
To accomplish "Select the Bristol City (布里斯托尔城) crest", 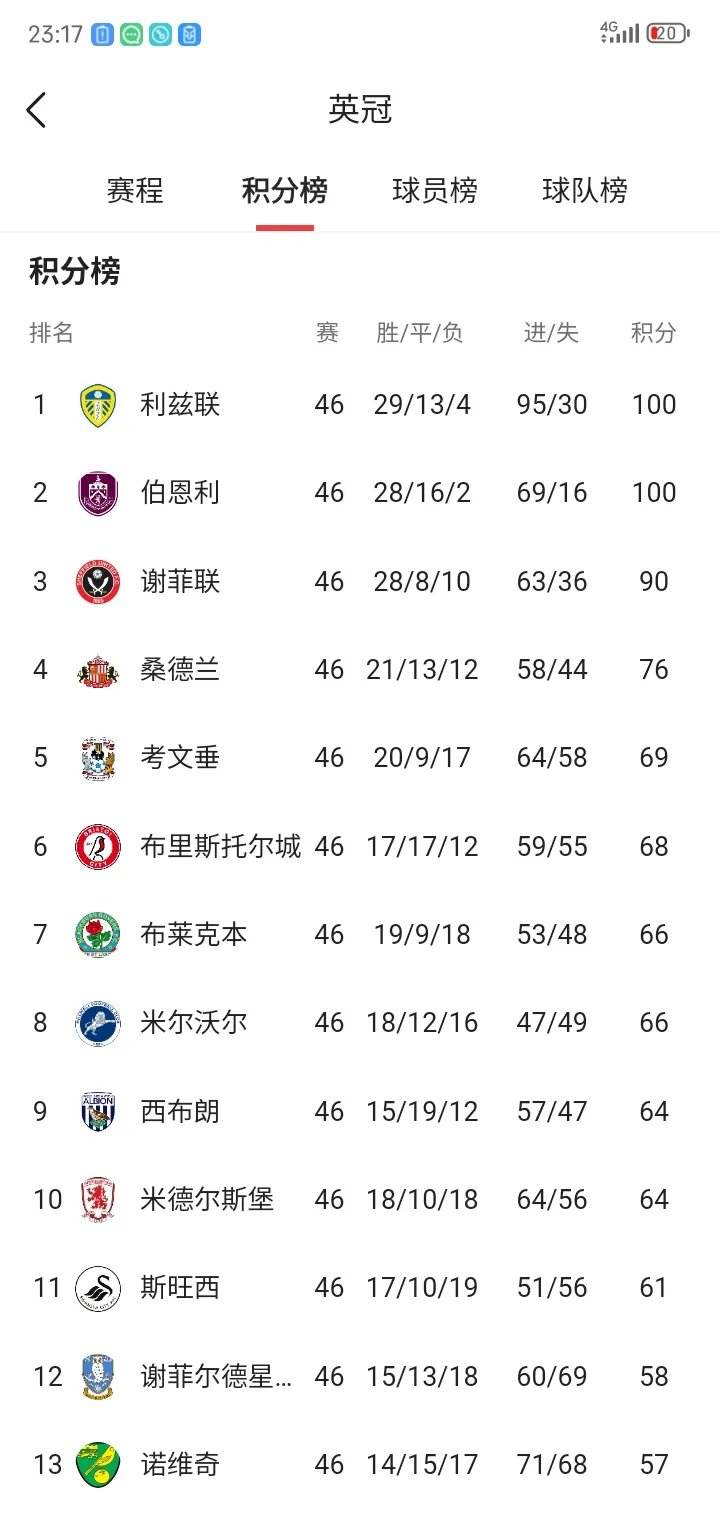I will 97,846.
